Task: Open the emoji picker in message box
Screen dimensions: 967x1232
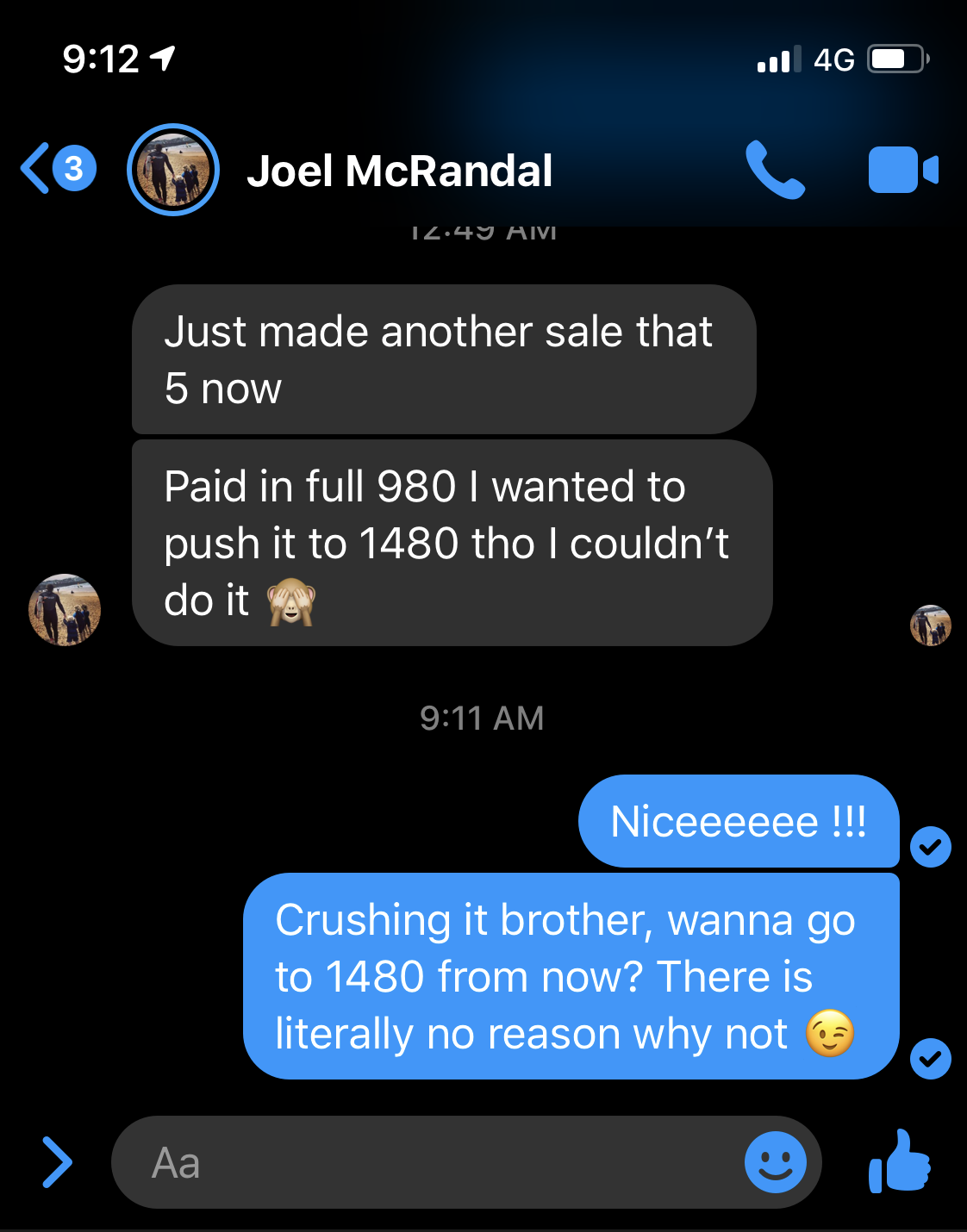Action: tap(775, 1162)
